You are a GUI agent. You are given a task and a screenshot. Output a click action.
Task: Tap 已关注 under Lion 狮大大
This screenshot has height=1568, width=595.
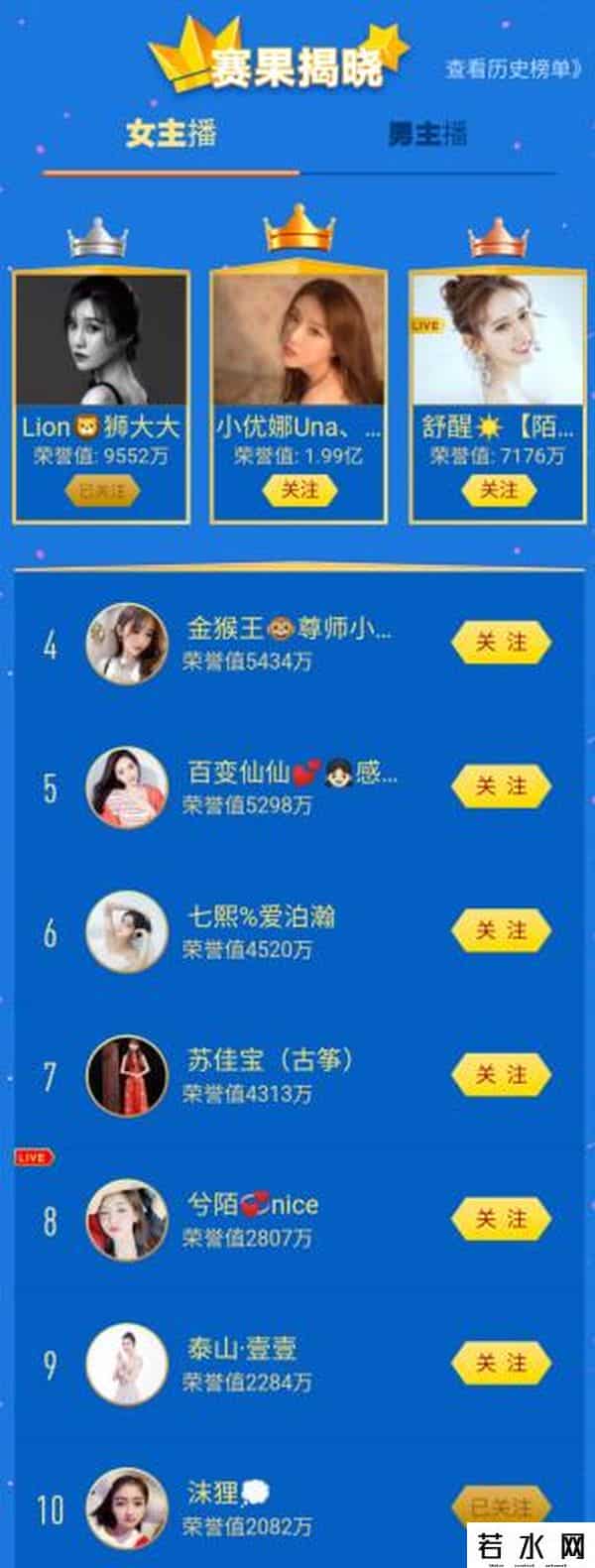click(x=101, y=490)
